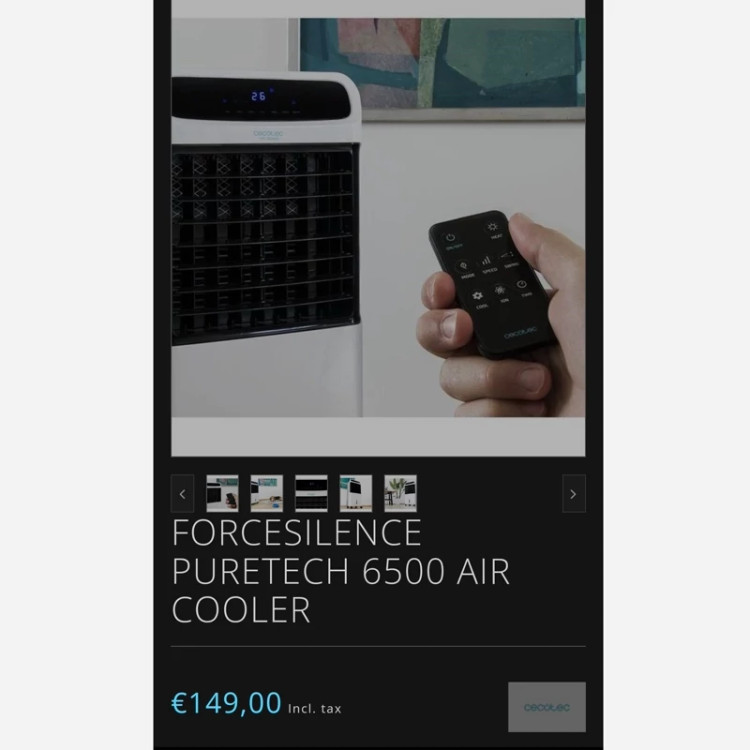Select the fifth thumbnail with the plant
The width and height of the screenshot is (750, 750).
click(400, 493)
